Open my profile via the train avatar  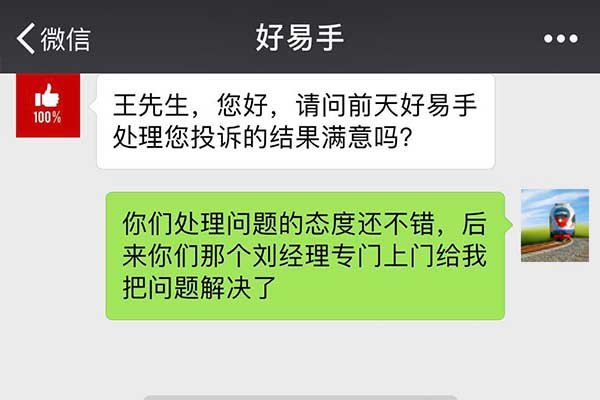point(554,225)
